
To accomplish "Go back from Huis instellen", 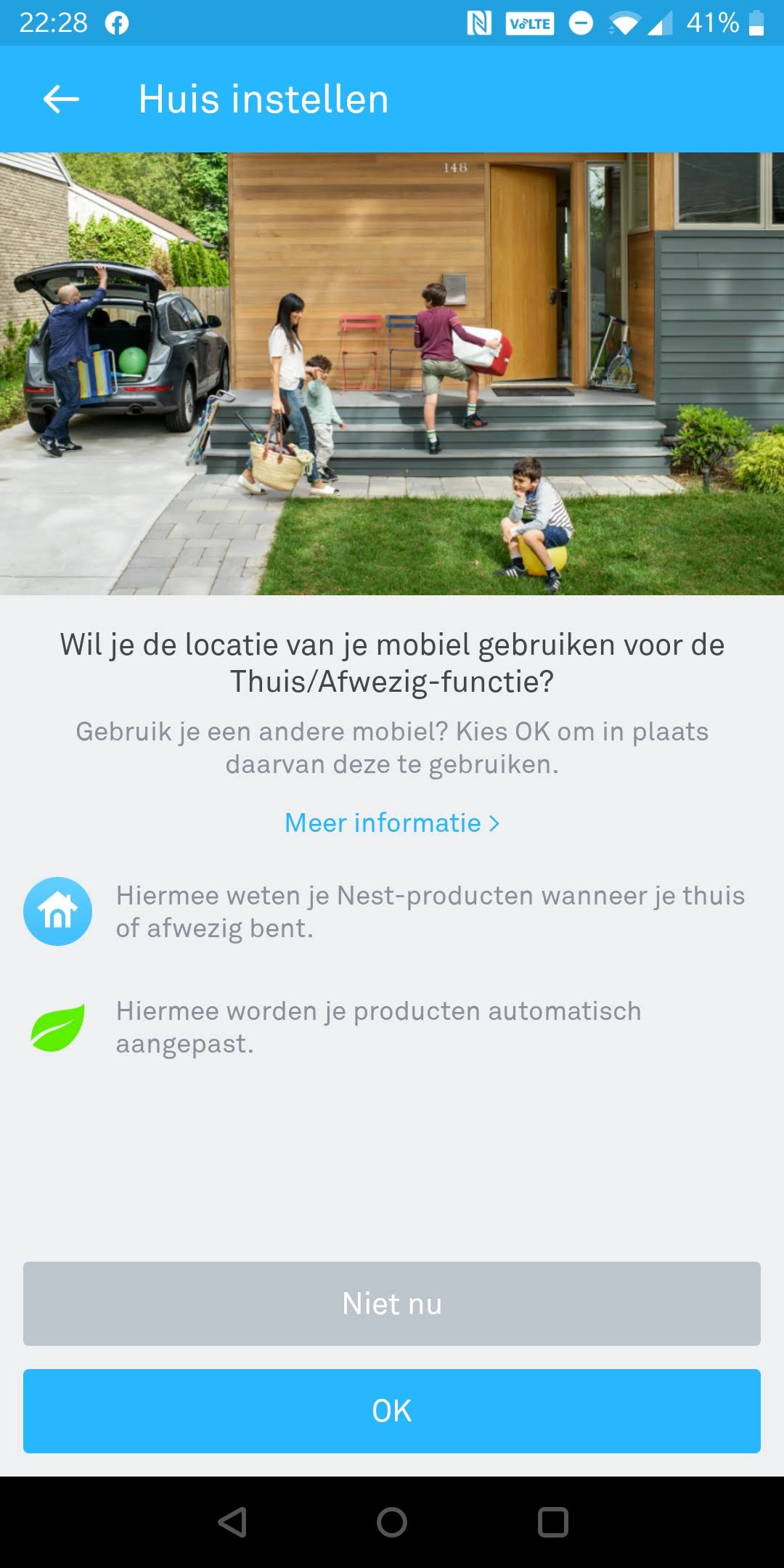I will (61, 99).
